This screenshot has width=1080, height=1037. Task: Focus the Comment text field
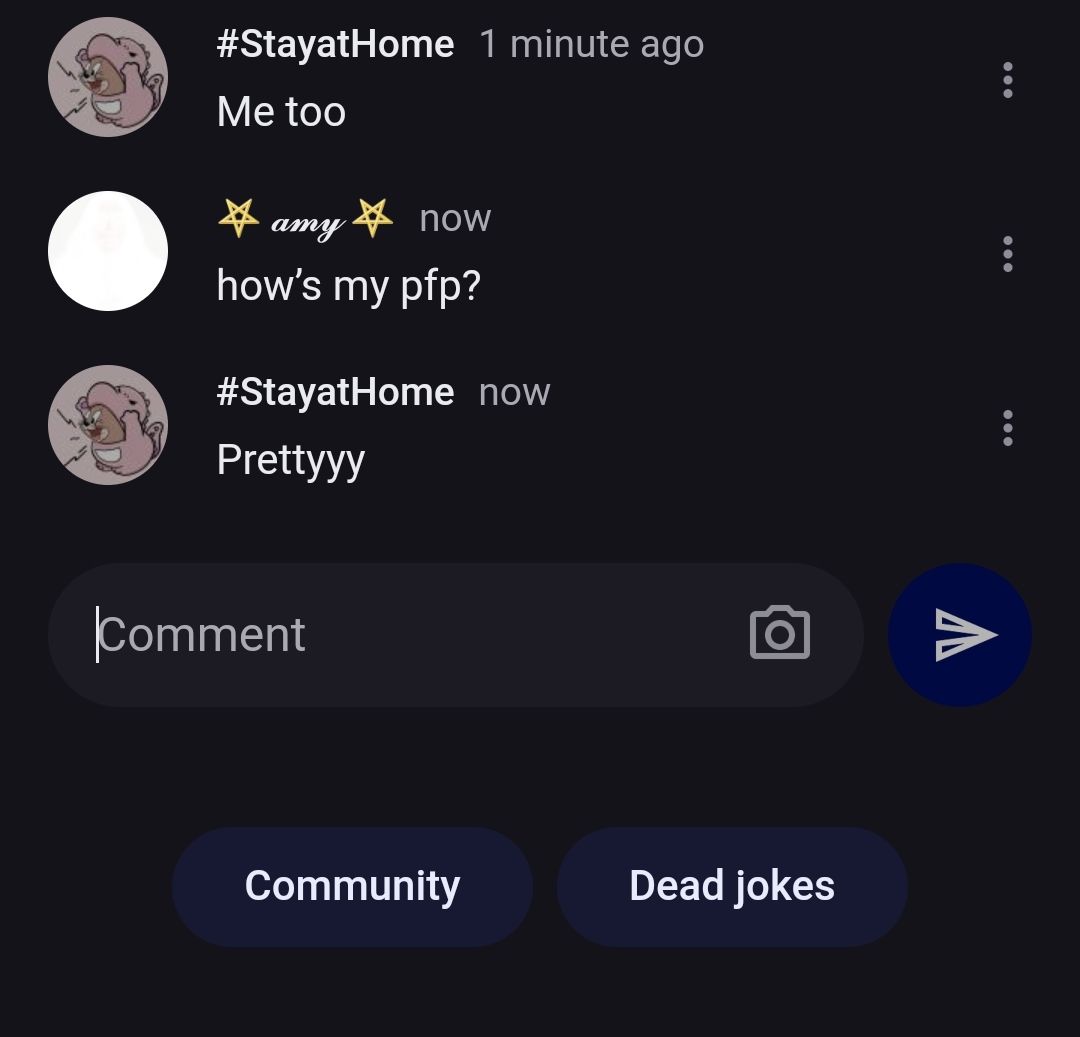pyautogui.click(x=400, y=635)
